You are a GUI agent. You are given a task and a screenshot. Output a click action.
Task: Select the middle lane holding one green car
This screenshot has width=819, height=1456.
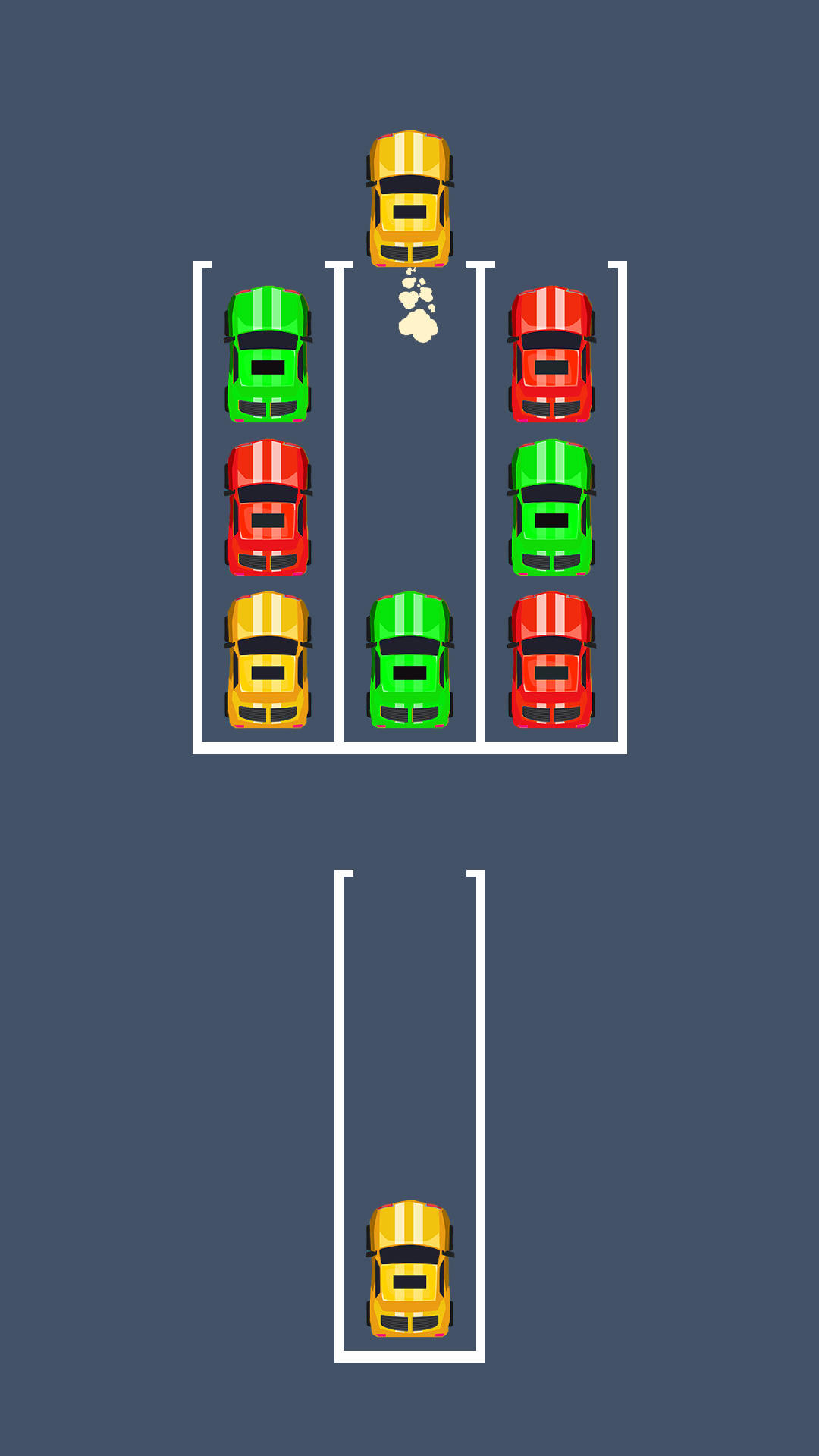(x=409, y=507)
